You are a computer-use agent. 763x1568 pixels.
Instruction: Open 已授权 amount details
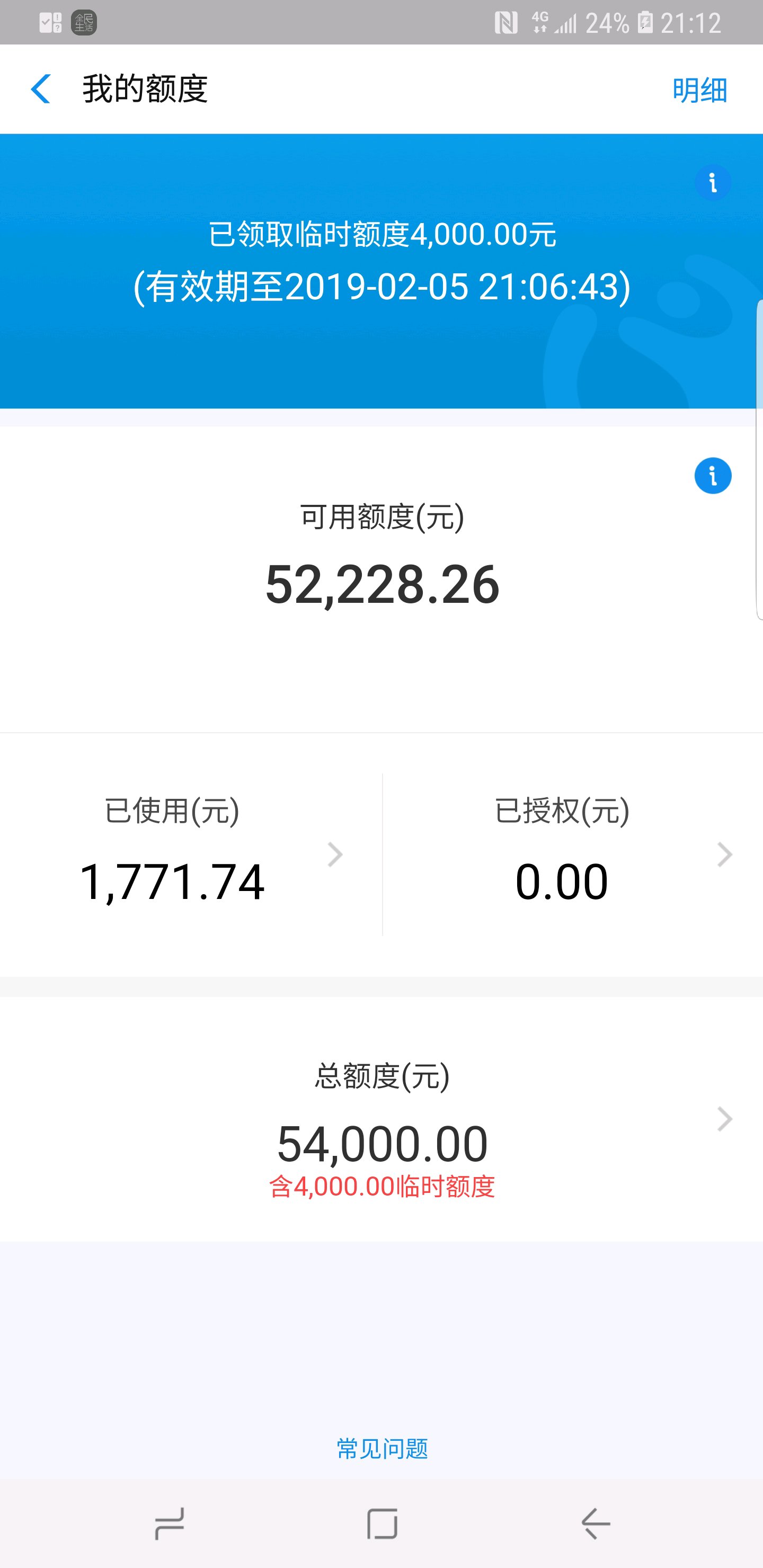pyautogui.click(x=572, y=854)
